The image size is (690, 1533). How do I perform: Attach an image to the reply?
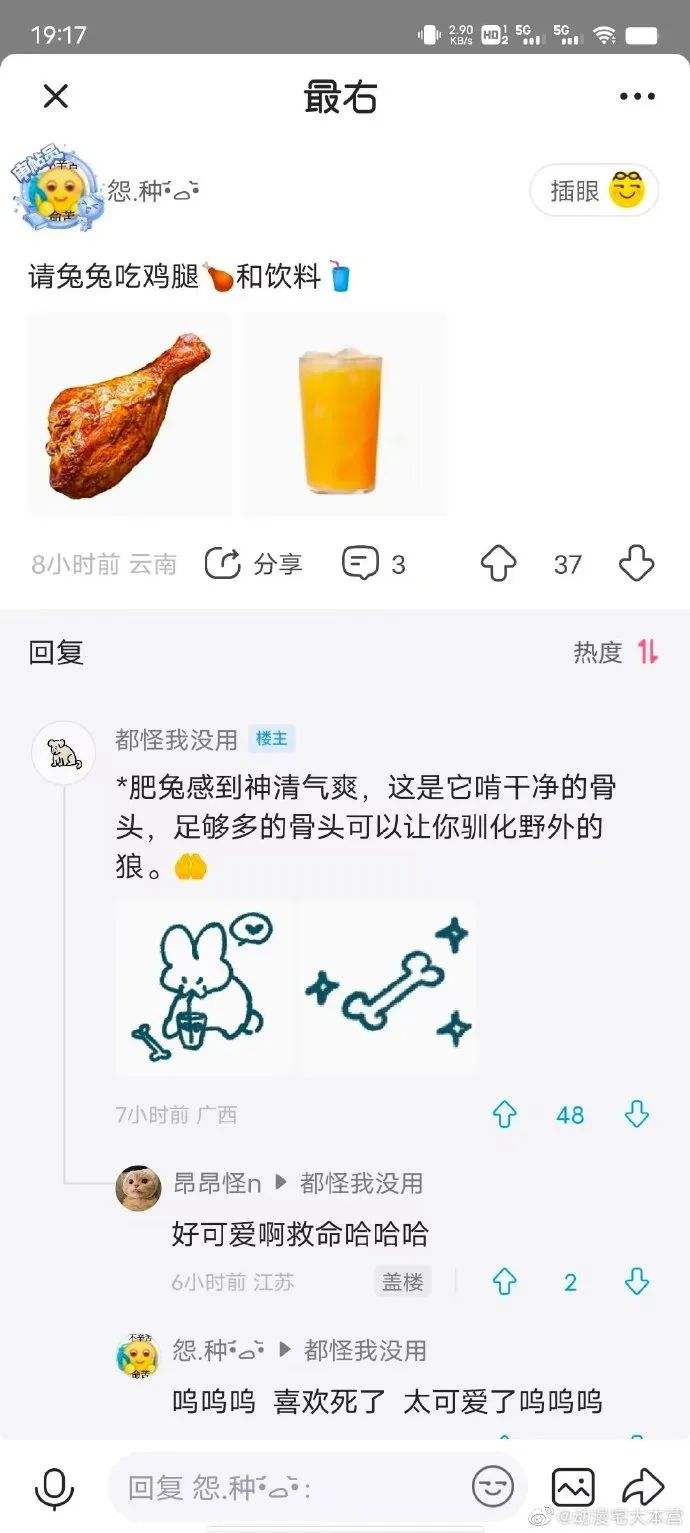click(x=573, y=1488)
